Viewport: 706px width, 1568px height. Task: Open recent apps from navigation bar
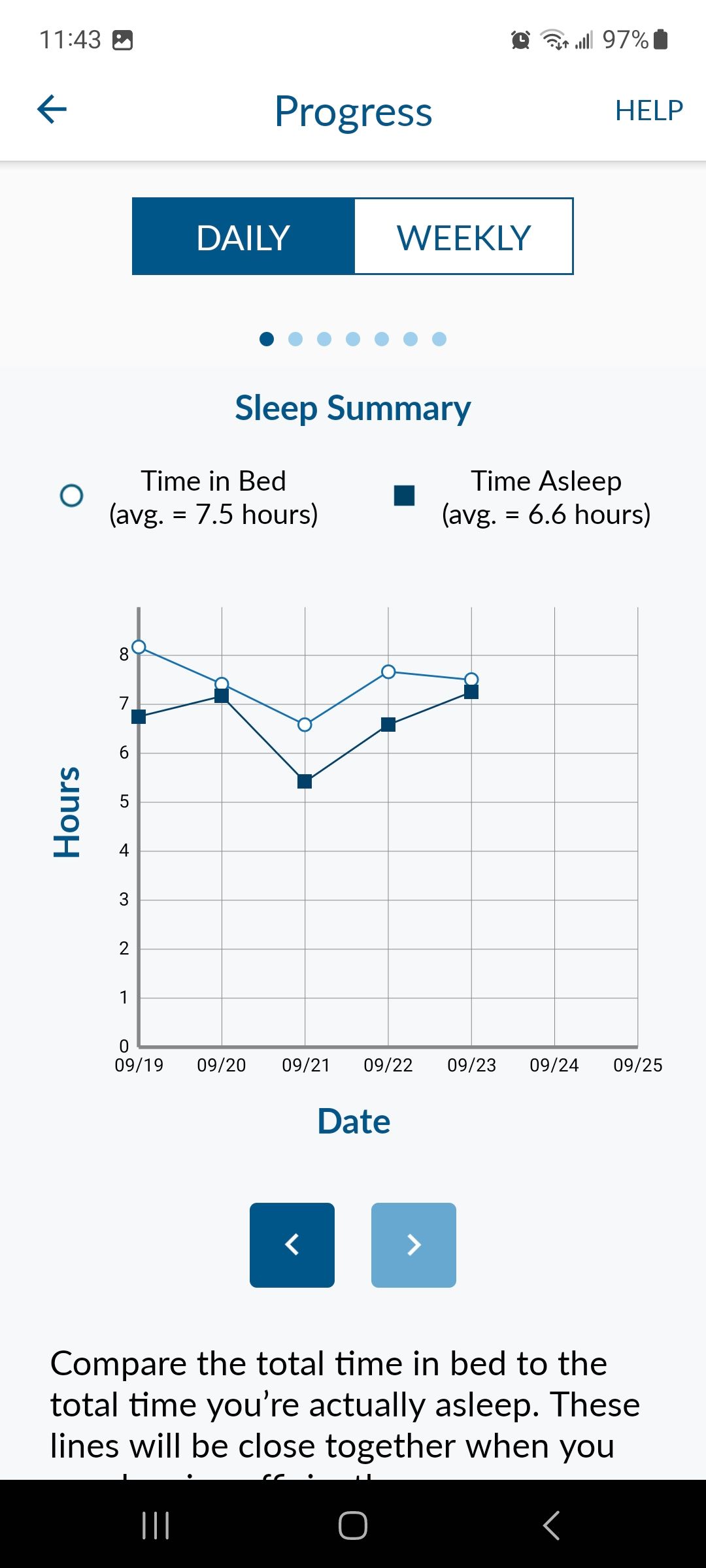click(156, 1526)
